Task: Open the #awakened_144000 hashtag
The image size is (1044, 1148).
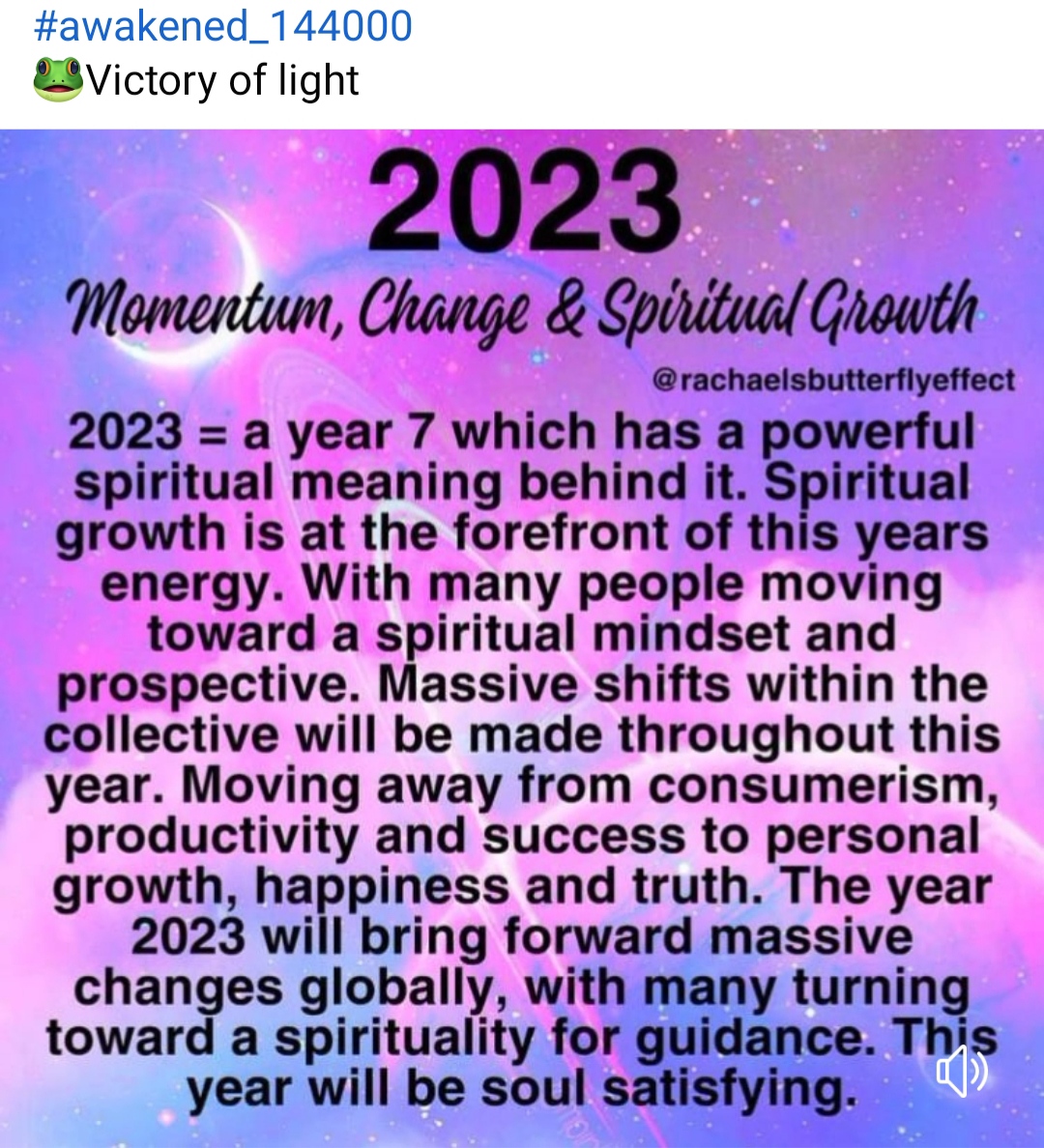Action: pos(222,26)
